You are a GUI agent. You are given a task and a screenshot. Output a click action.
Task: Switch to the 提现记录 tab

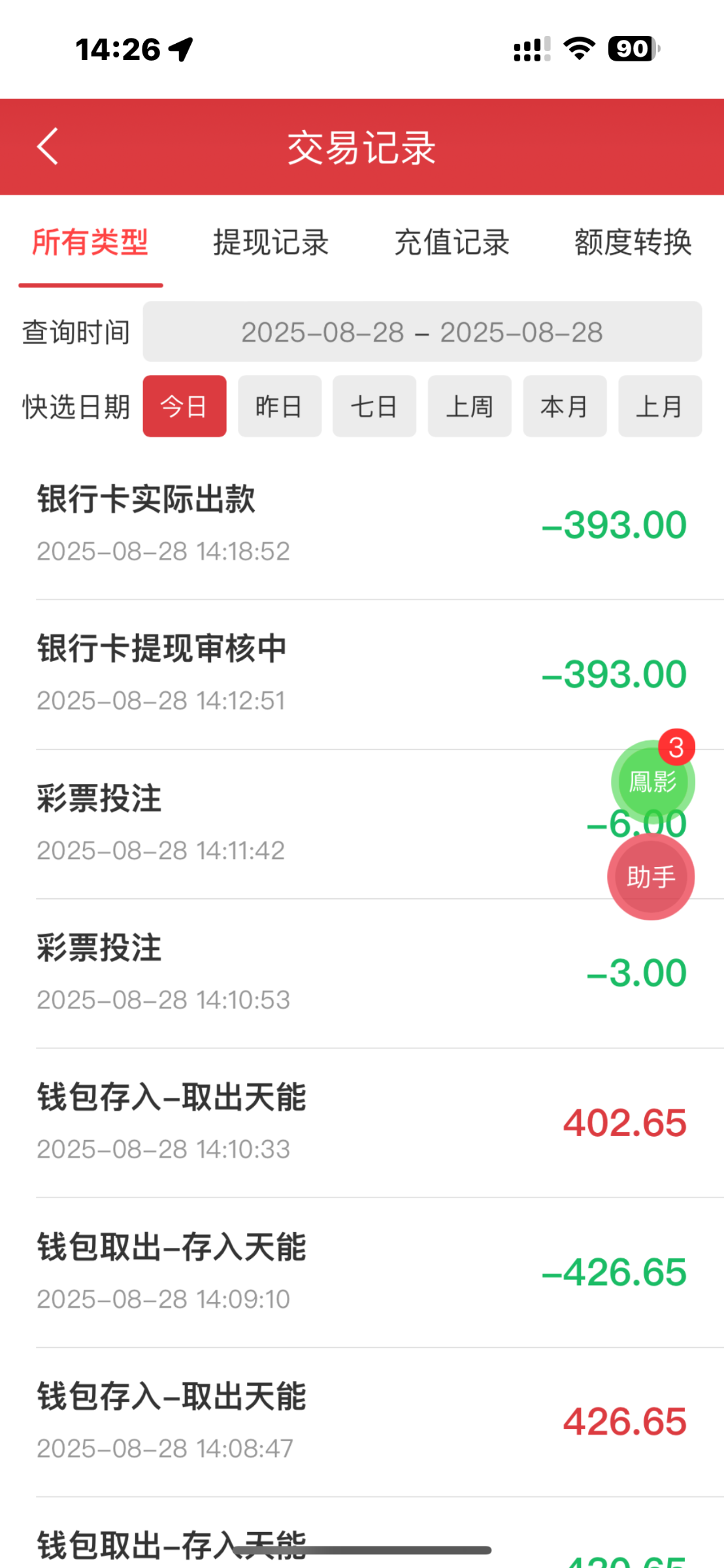[x=271, y=243]
